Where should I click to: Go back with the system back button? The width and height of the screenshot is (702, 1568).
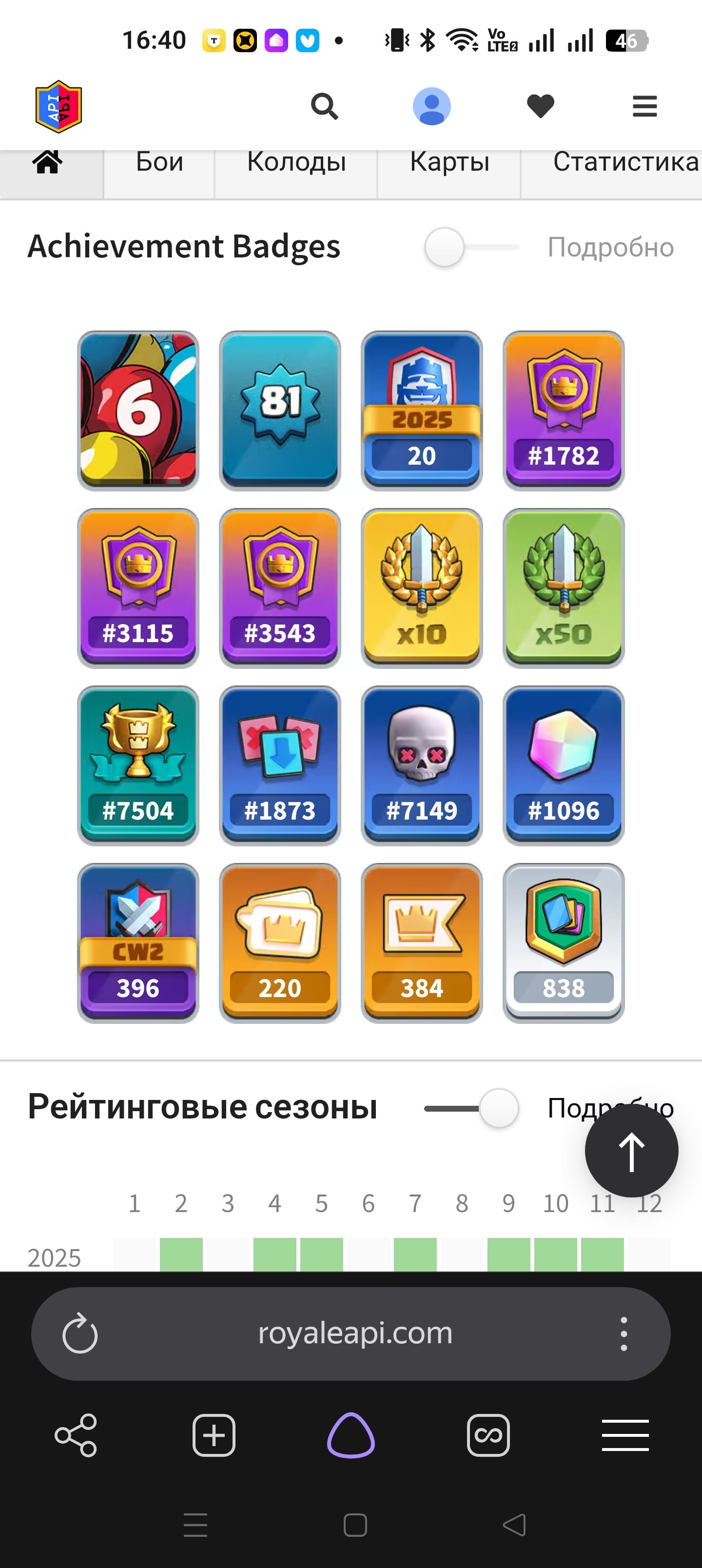click(514, 1526)
